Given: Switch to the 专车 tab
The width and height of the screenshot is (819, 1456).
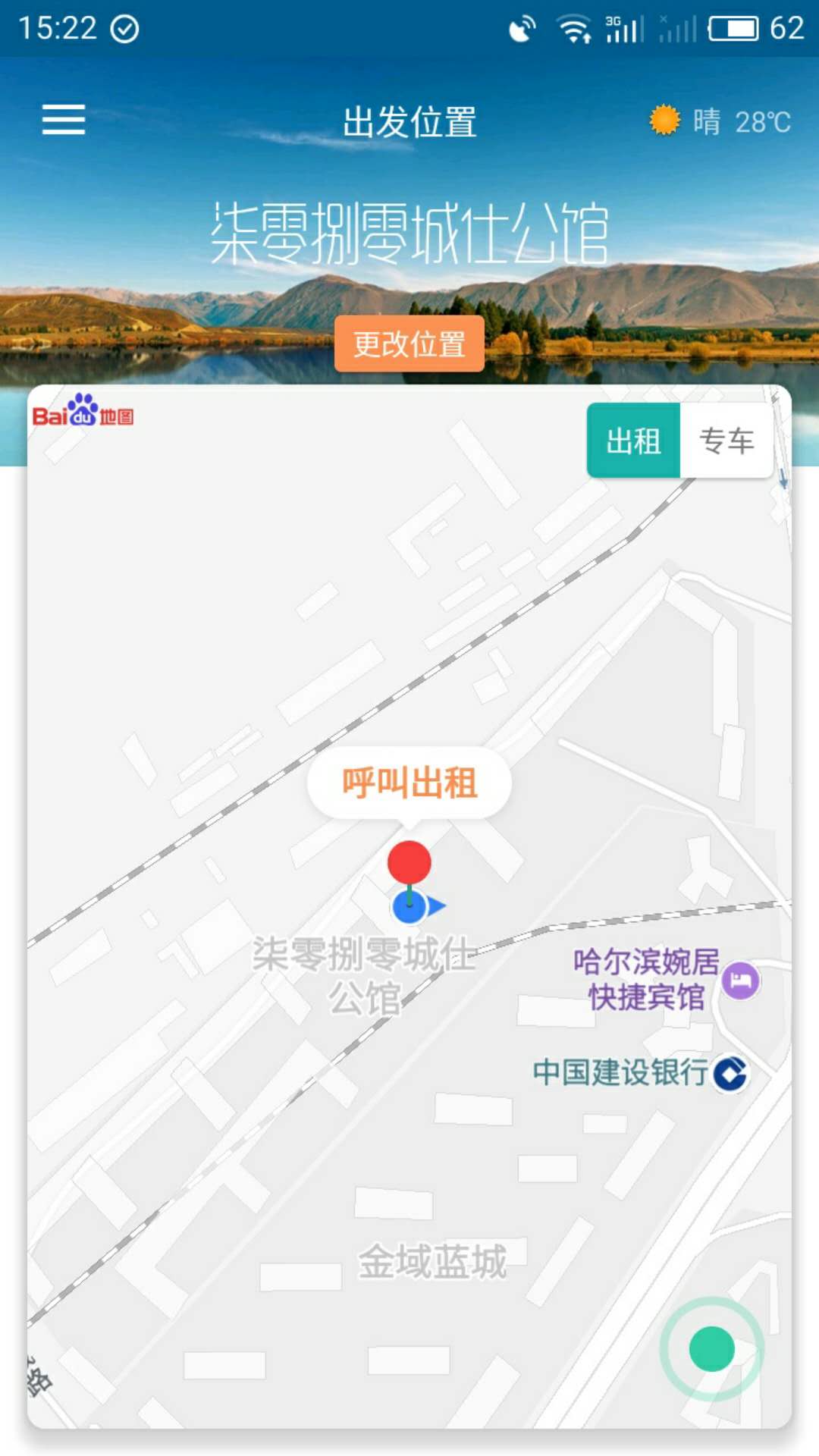Looking at the screenshot, I should [726, 441].
